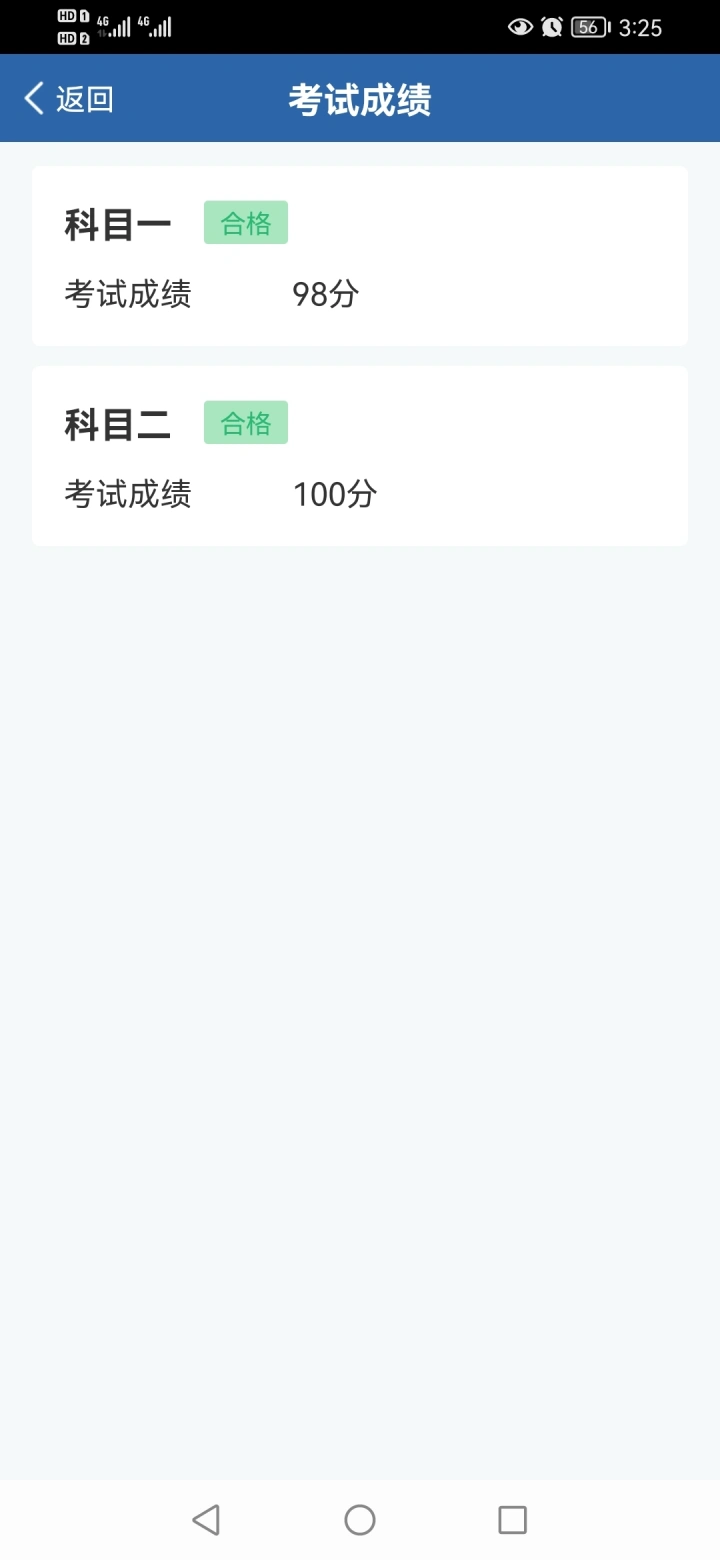Screen dimensions: 720x1560
Task: Open the recent apps view
Action: click(x=512, y=1520)
